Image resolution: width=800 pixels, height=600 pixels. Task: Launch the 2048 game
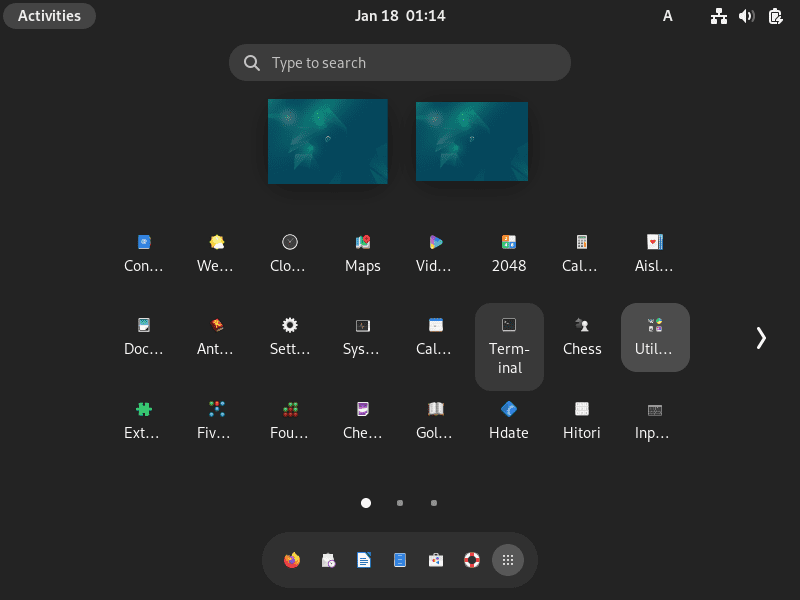[509, 253]
